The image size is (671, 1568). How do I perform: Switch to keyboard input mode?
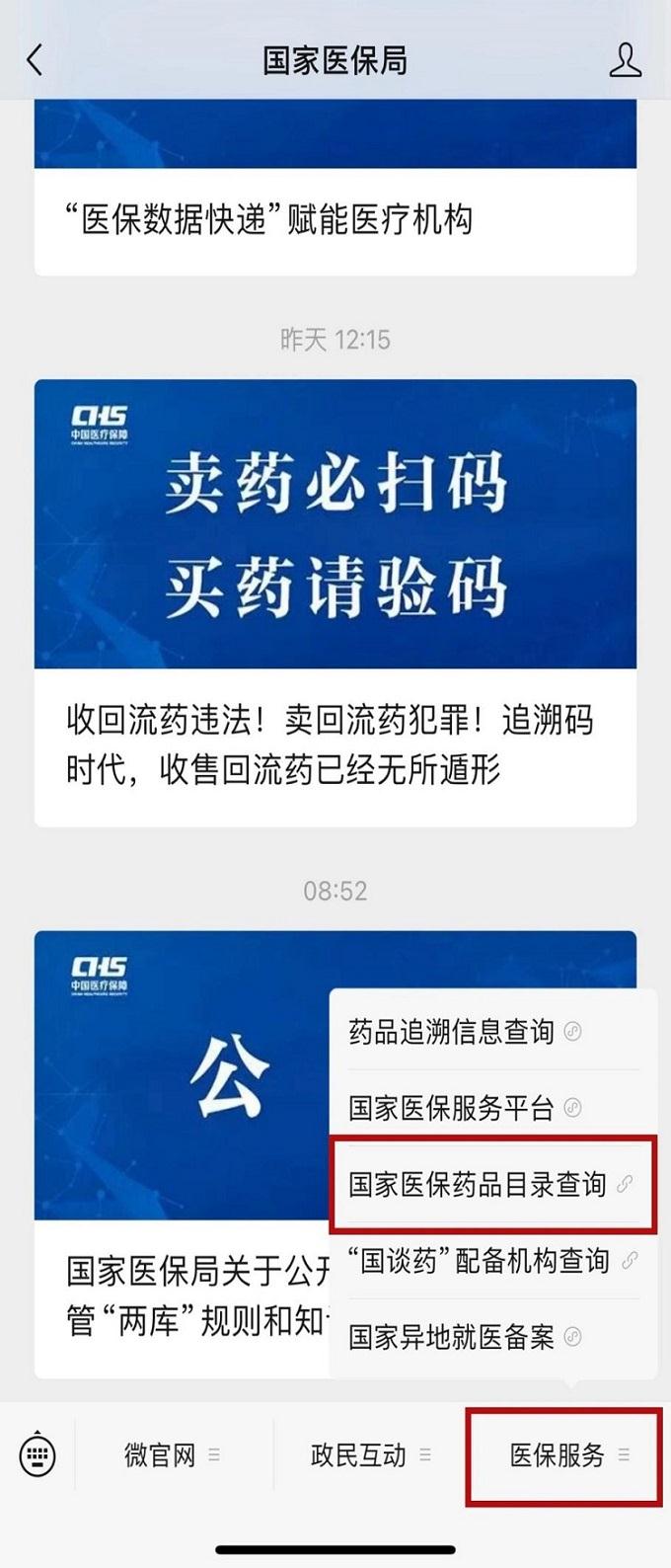pos(37,1454)
